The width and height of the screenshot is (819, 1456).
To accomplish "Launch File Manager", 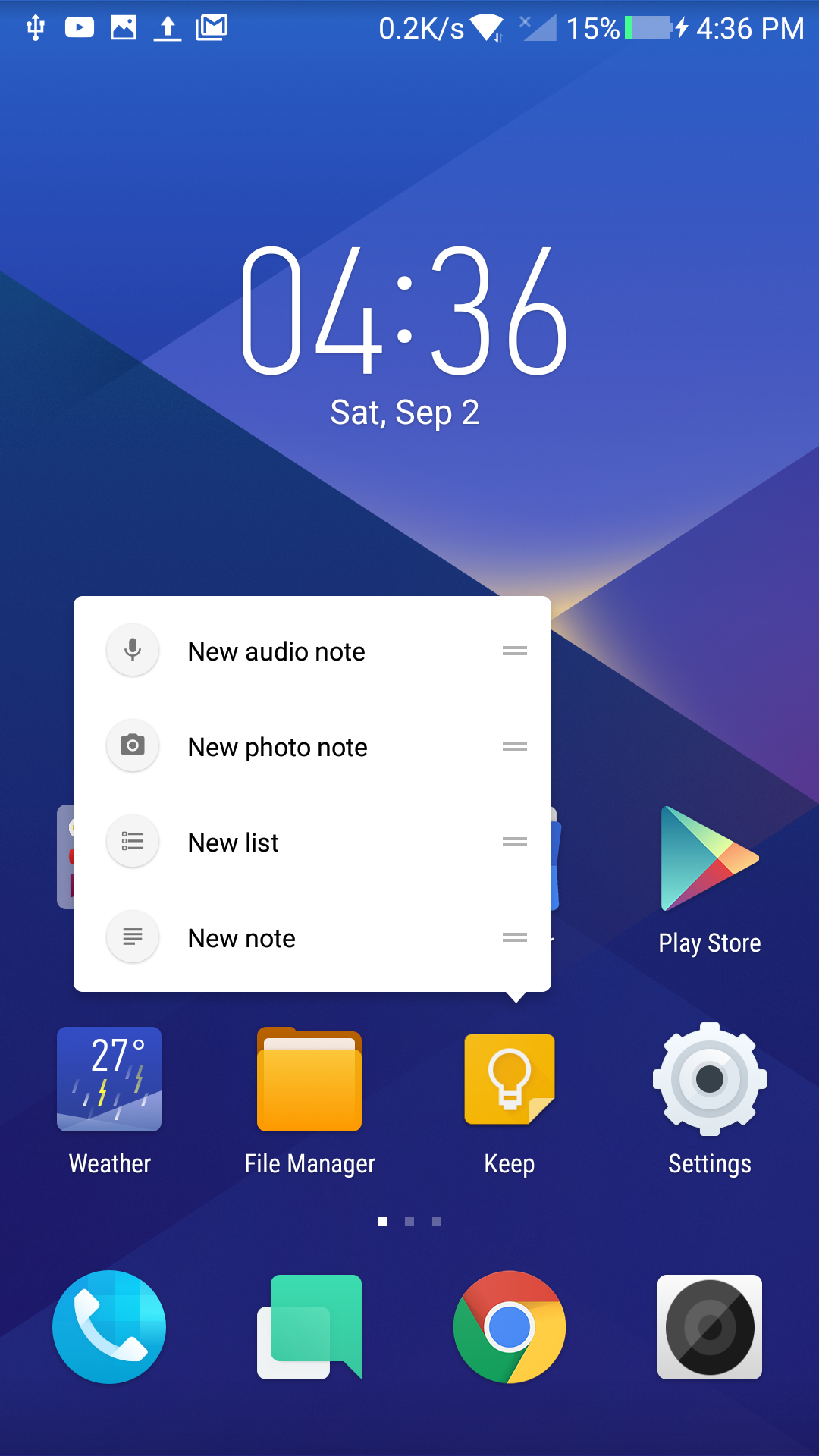I will tap(309, 1101).
